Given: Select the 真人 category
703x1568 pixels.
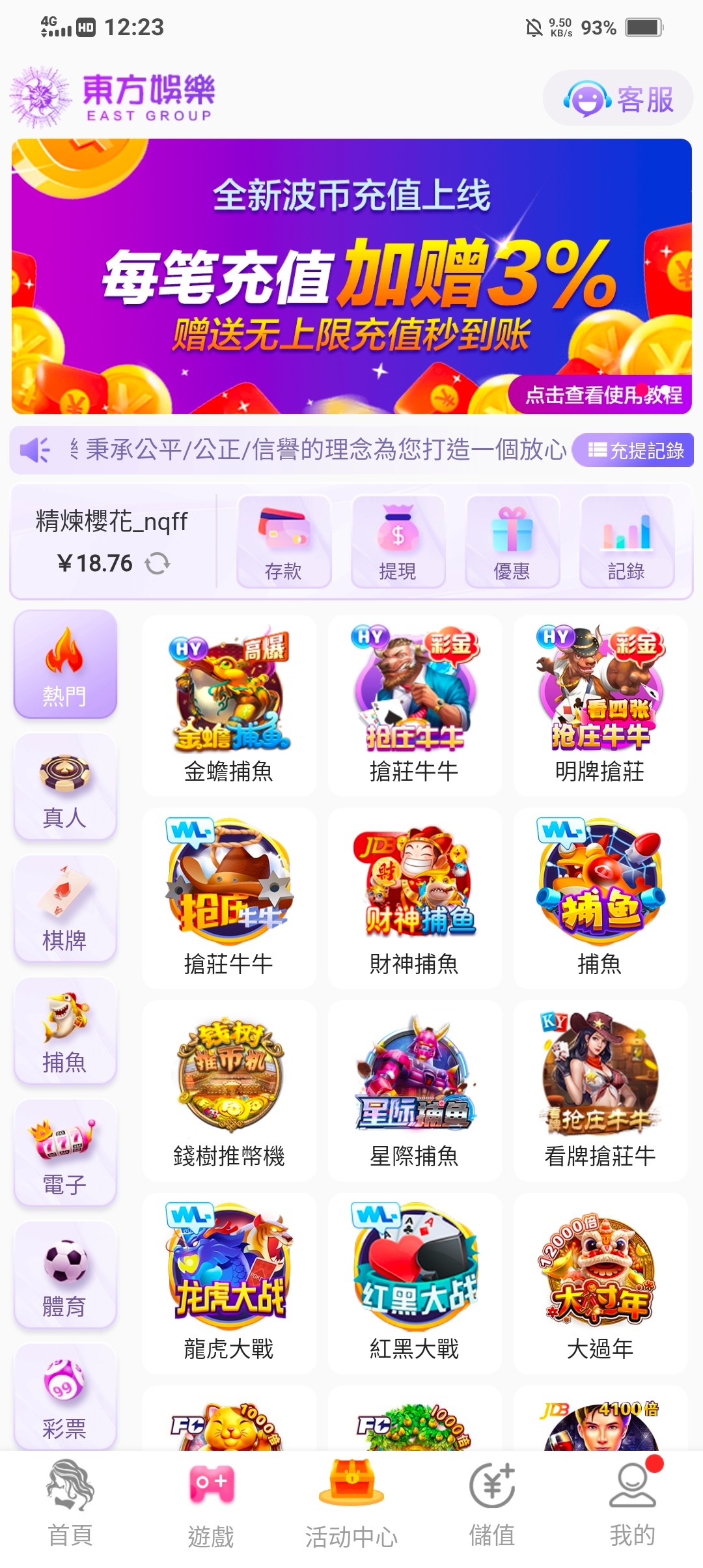Looking at the screenshot, I should coord(65,787).
